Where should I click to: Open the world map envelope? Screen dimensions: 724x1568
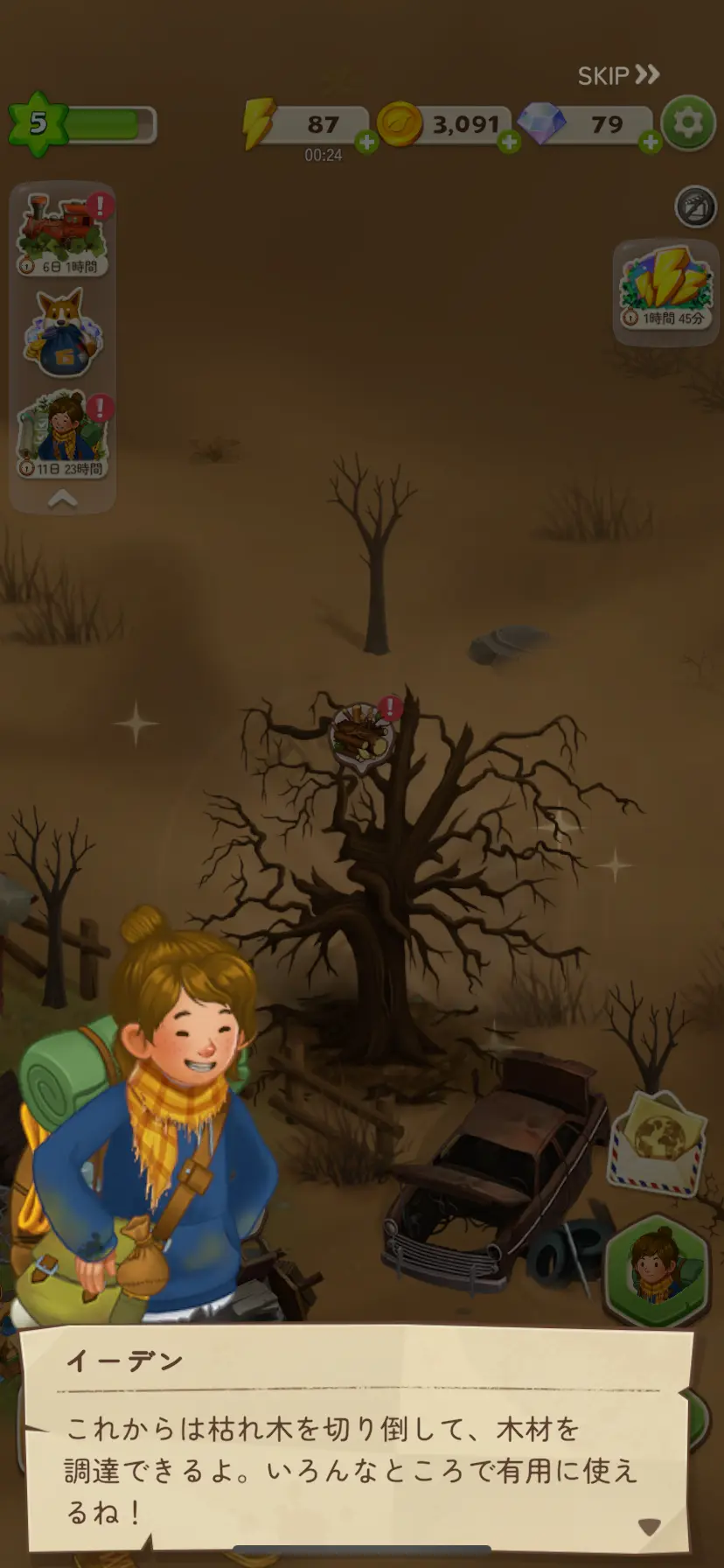point(658,1142)
